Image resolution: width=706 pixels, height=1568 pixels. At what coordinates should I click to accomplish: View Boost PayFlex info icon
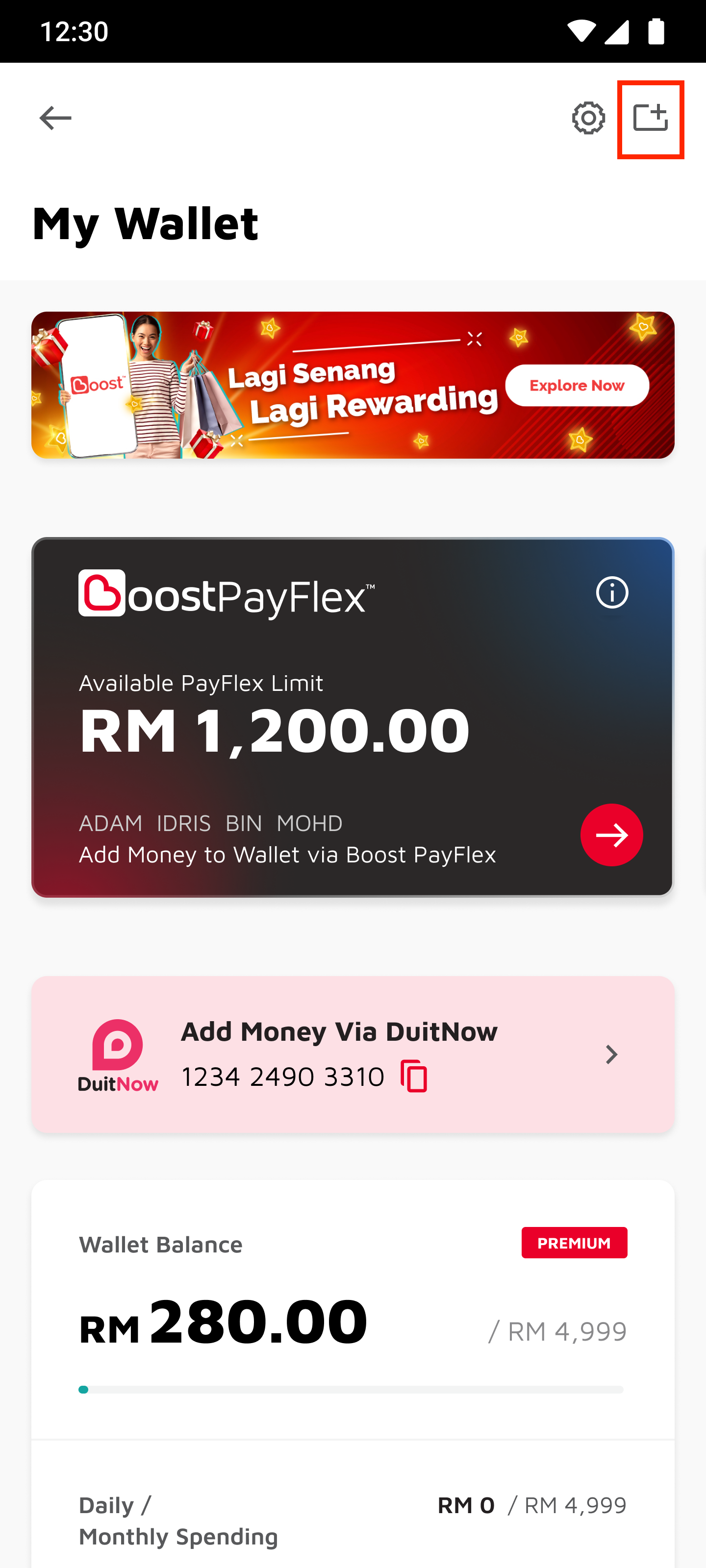(611, 592)
